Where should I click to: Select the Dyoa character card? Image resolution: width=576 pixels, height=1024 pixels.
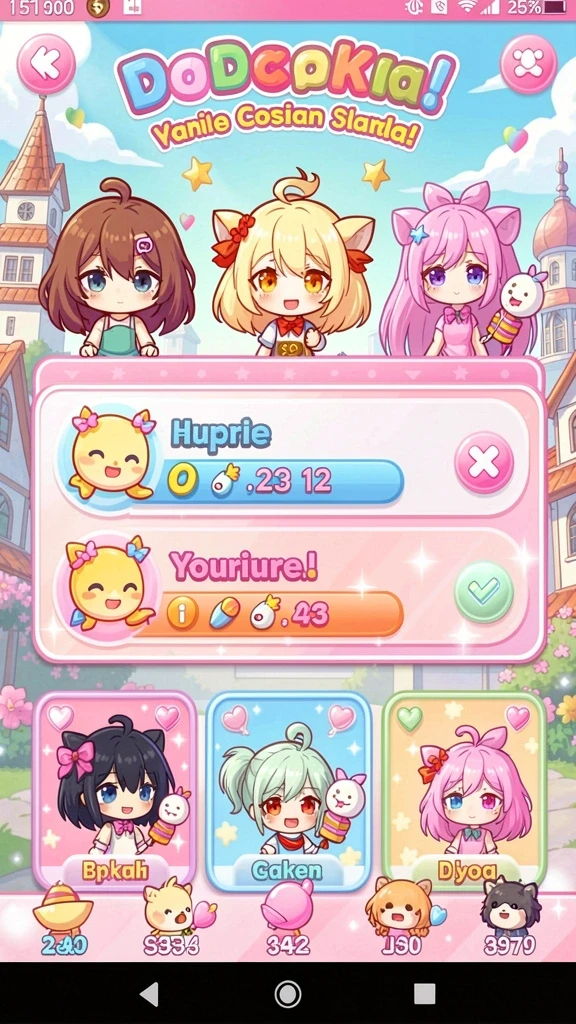click(x=464, y=789)
